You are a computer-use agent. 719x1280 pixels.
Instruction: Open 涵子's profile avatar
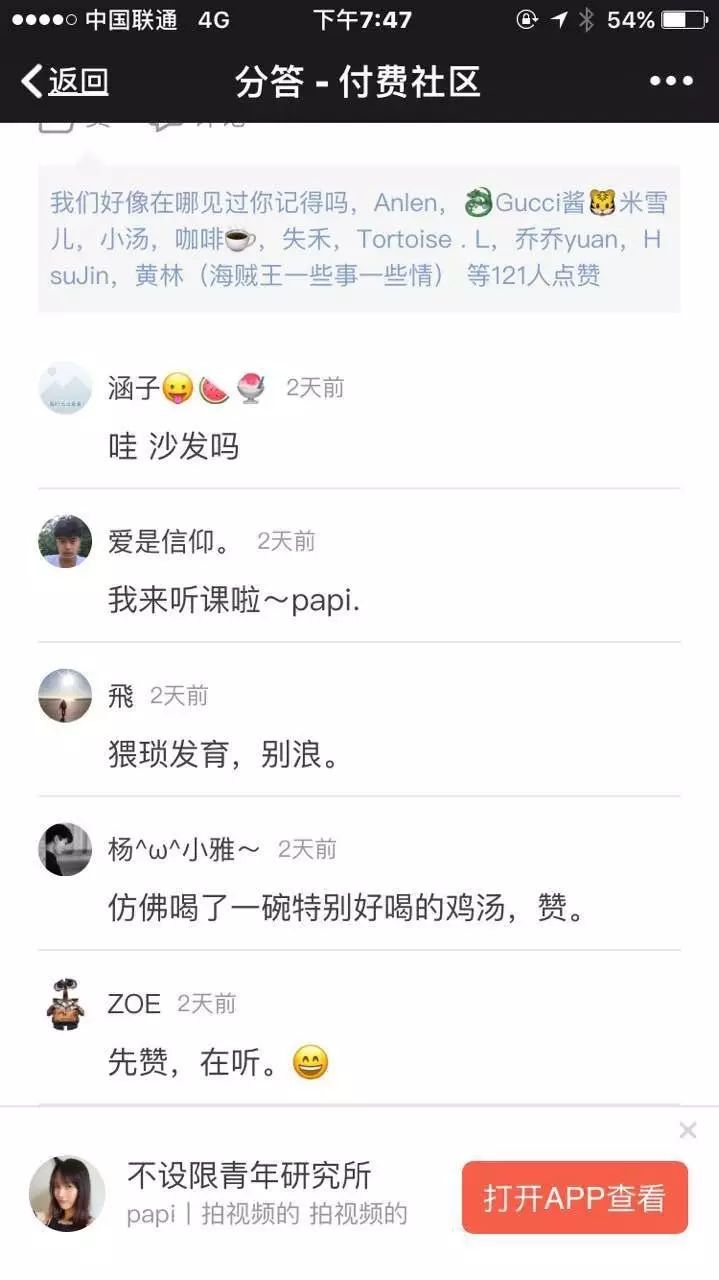click(x=65, y=388)
